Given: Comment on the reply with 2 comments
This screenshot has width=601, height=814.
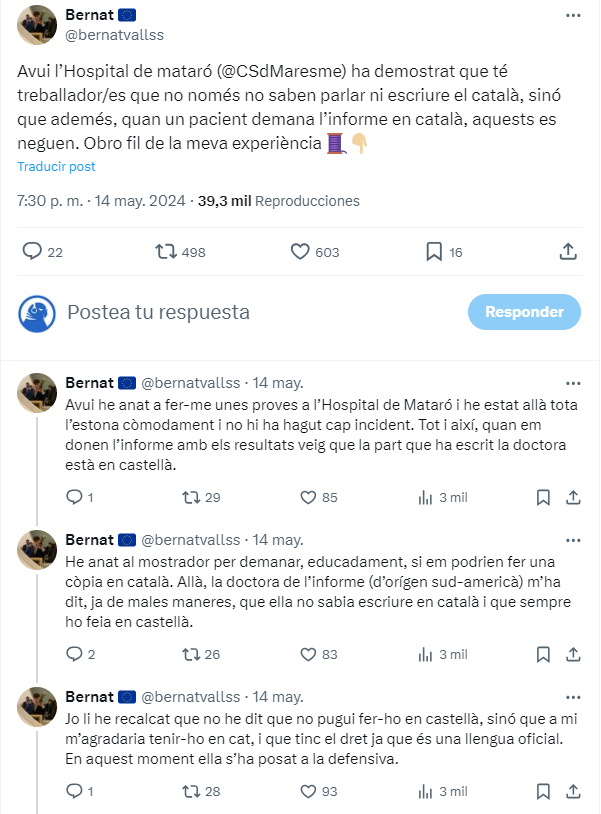Looking at the screenshot, I should [73, 655].
